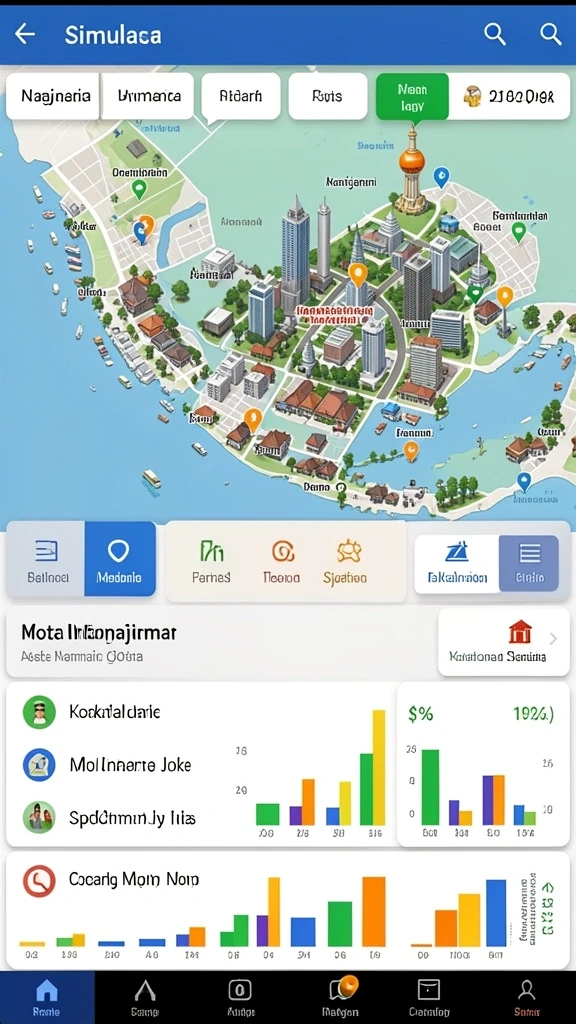Select the Naajnaria chip
This screenshot has width=576, height=1024.
54,96
